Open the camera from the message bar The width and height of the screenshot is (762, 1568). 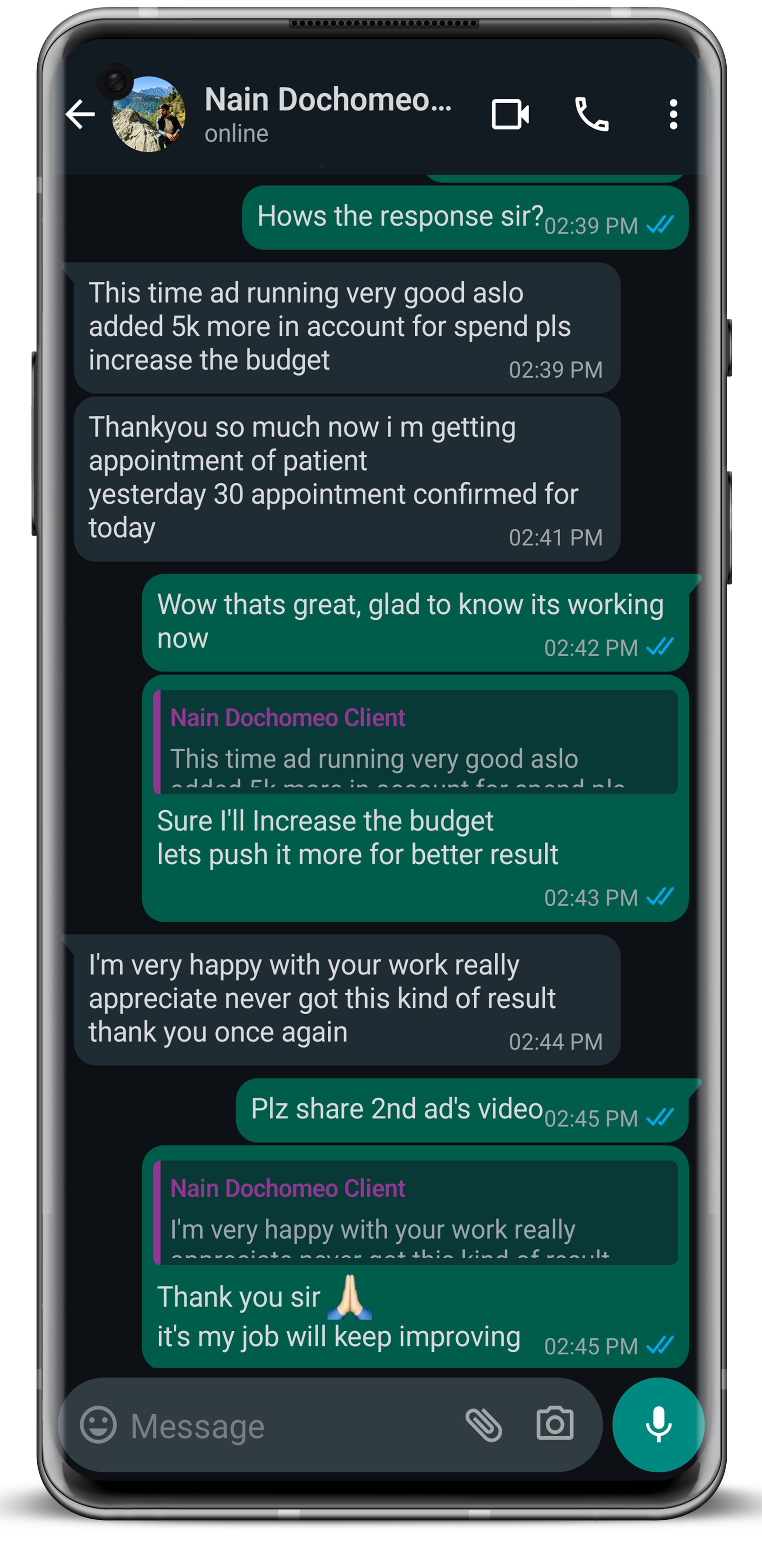[x=554, y=1424]
